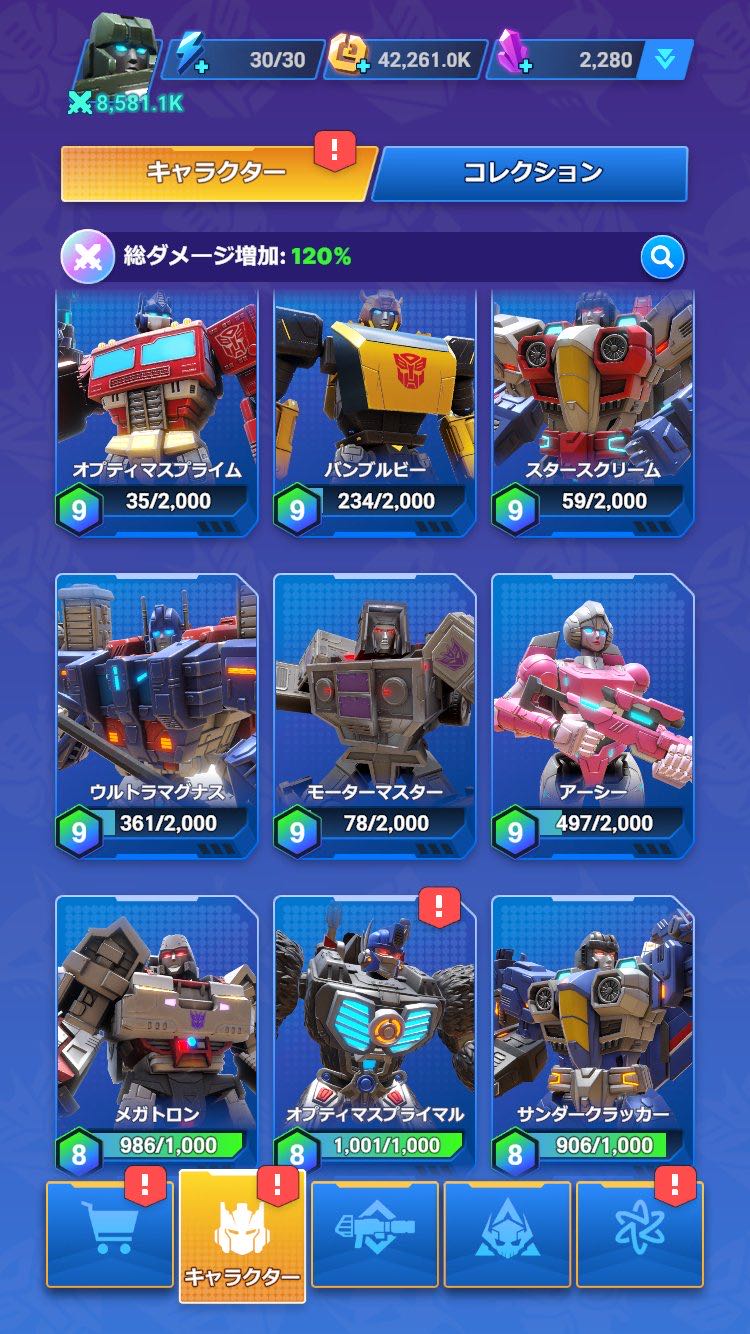750x1334 pixels.
Task: Go to the shop cart tab
Action: (109, 1234)
